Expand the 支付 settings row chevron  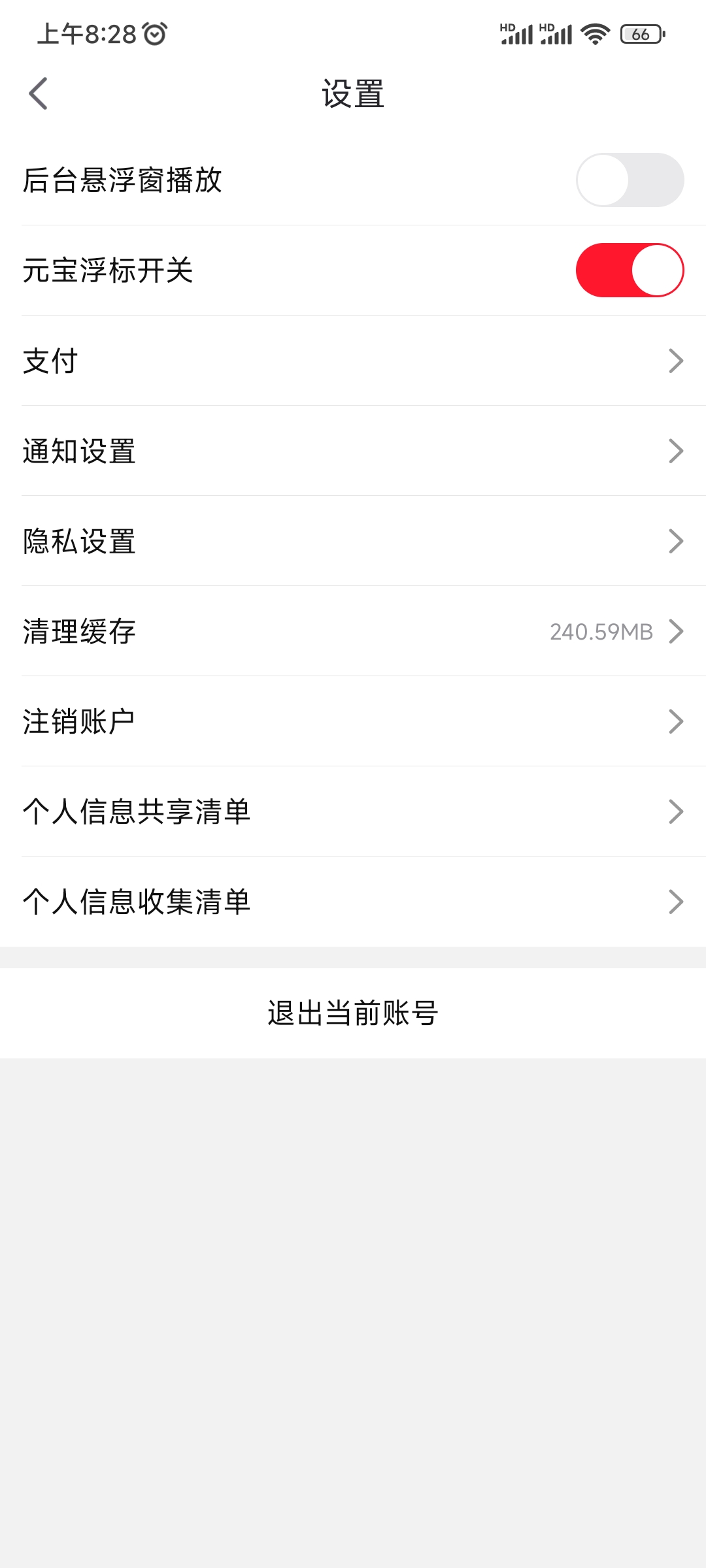point(677,361)
